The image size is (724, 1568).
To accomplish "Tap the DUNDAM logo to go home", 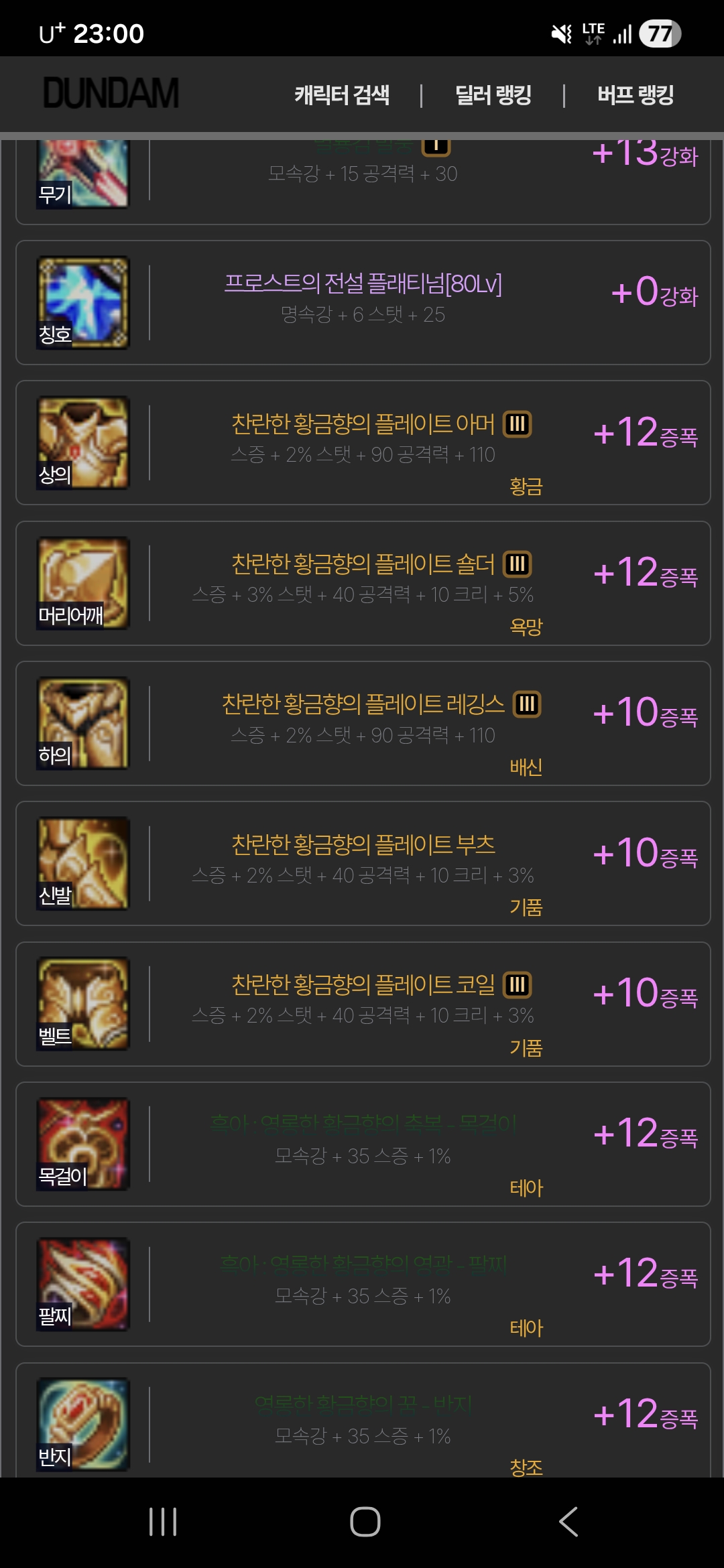I will (111, 93).
